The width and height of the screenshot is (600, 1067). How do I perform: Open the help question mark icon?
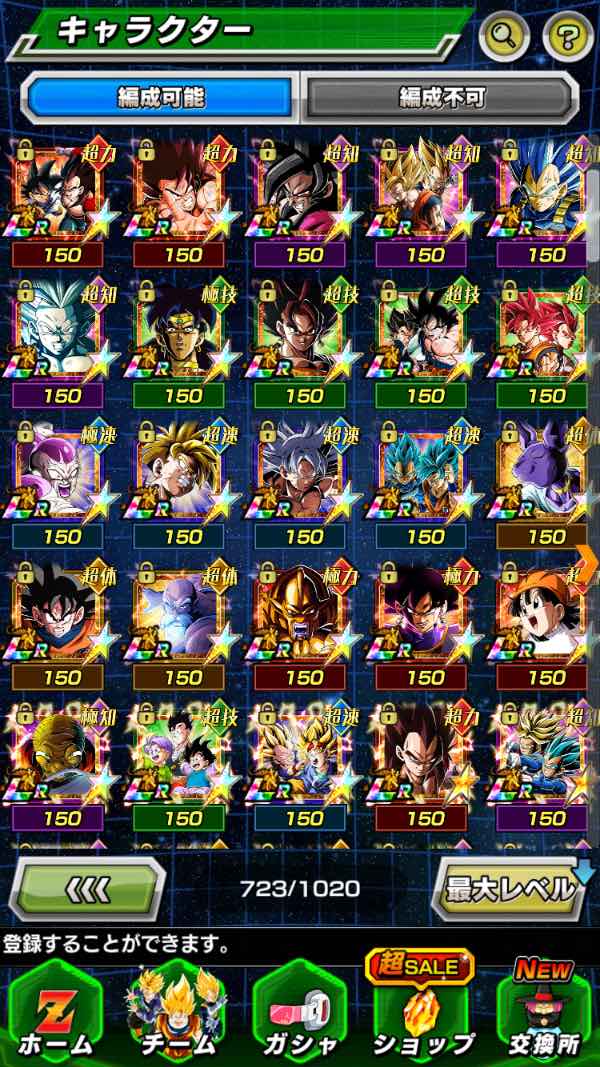(567, 38)
